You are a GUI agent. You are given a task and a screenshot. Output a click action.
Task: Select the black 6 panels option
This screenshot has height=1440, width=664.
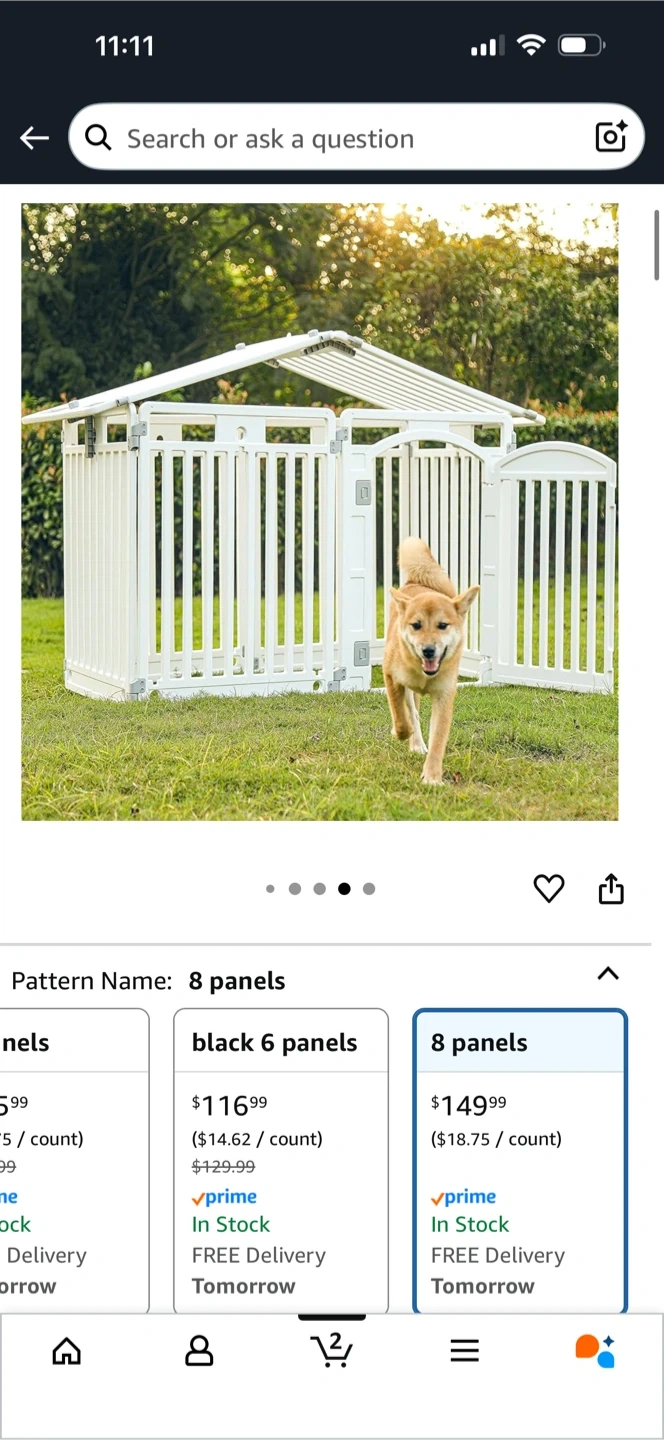281,1161
